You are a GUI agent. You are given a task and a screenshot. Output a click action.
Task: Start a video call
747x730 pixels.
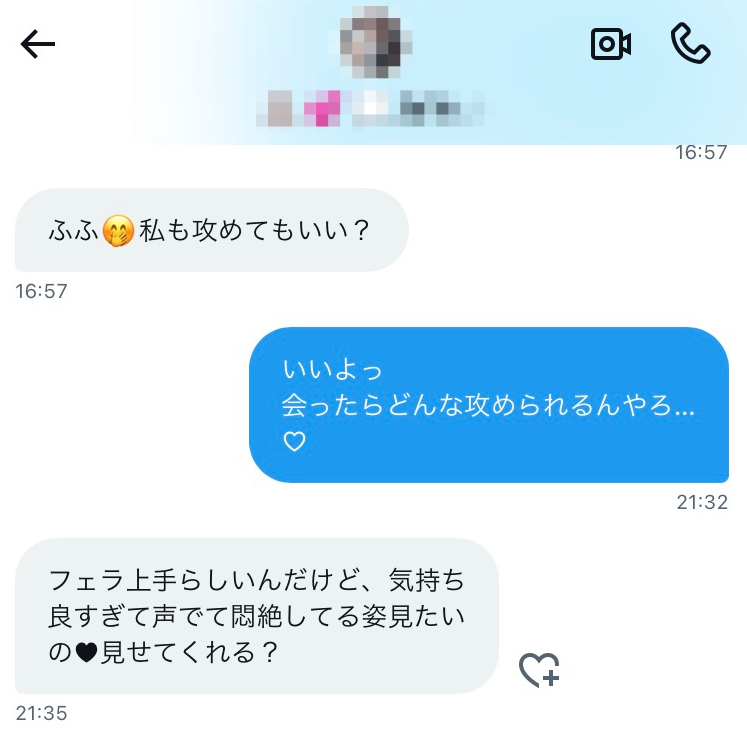point(610,44)
